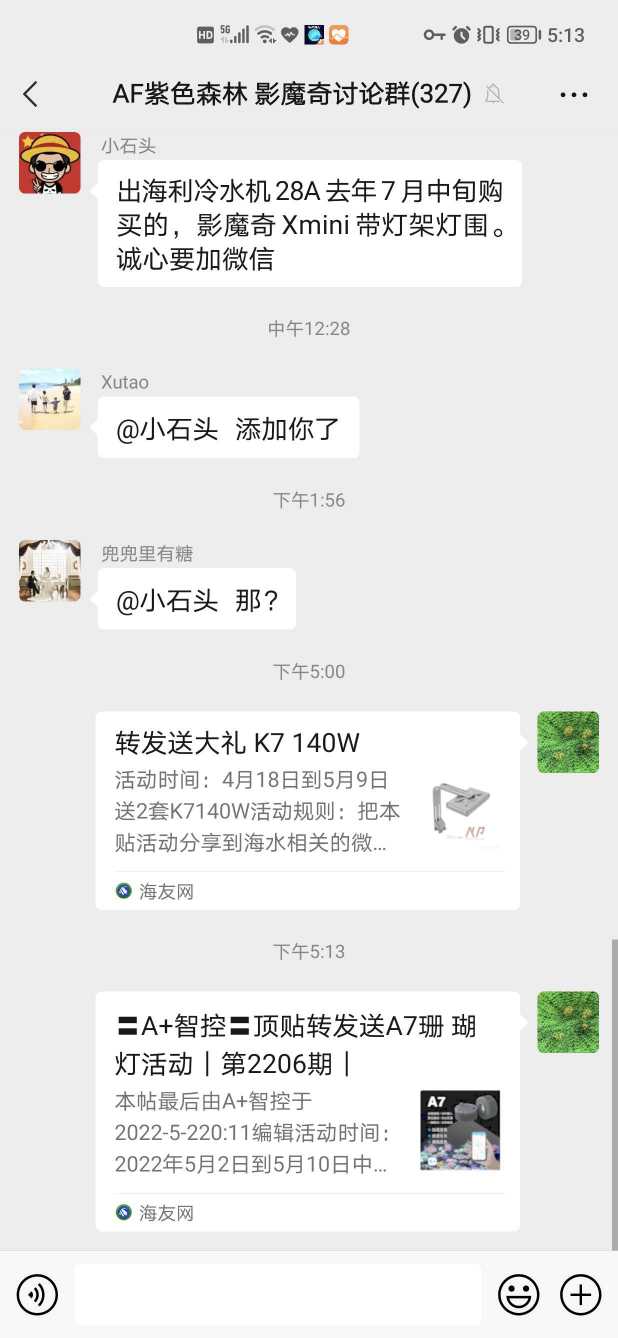The width and height of the screenshot is (618, 1338).
Task: Open the chat's three-dot menu
Action: point(573,95)
